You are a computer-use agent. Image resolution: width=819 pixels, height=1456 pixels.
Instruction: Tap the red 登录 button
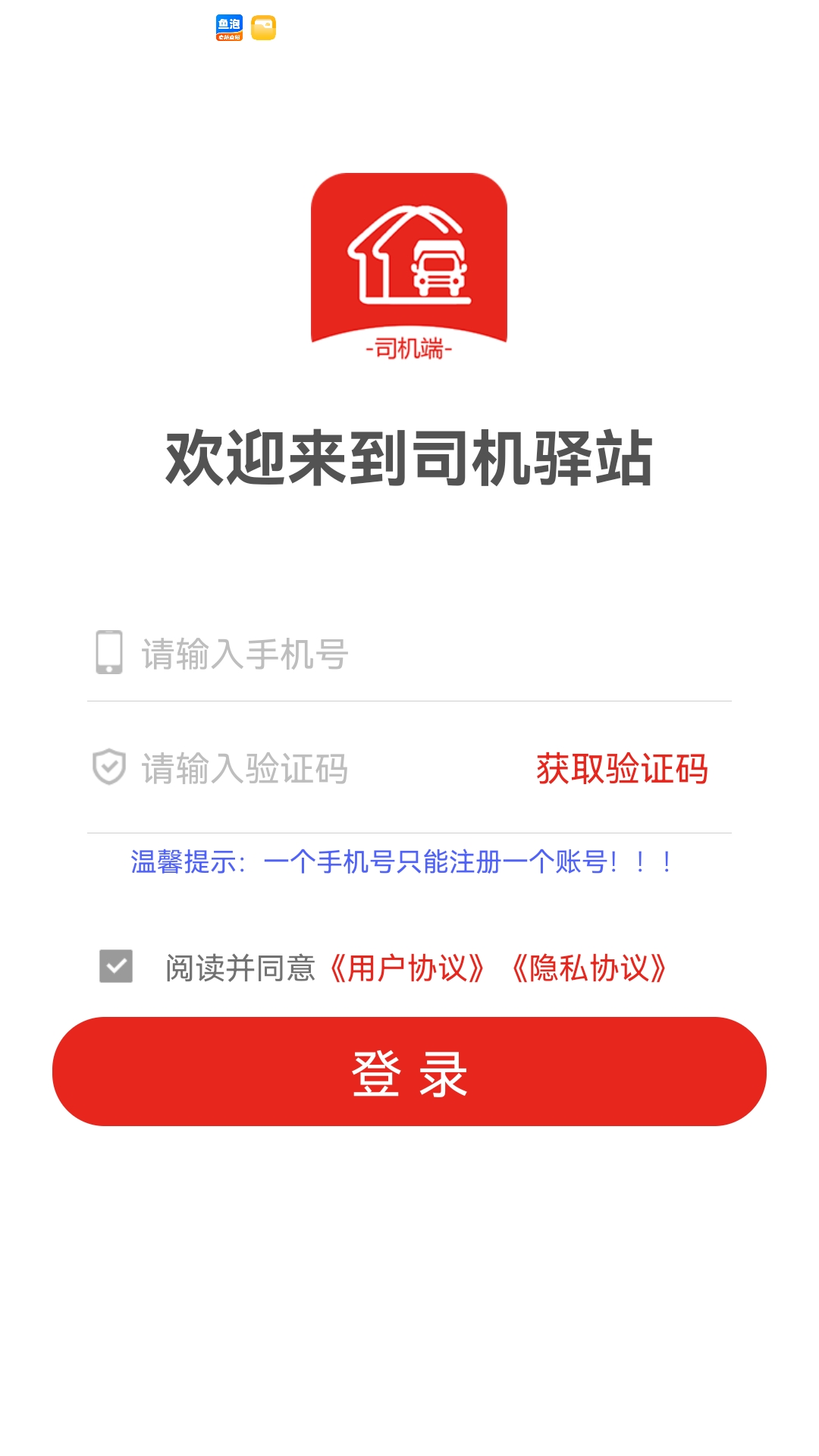click(x=409, y=1072)
